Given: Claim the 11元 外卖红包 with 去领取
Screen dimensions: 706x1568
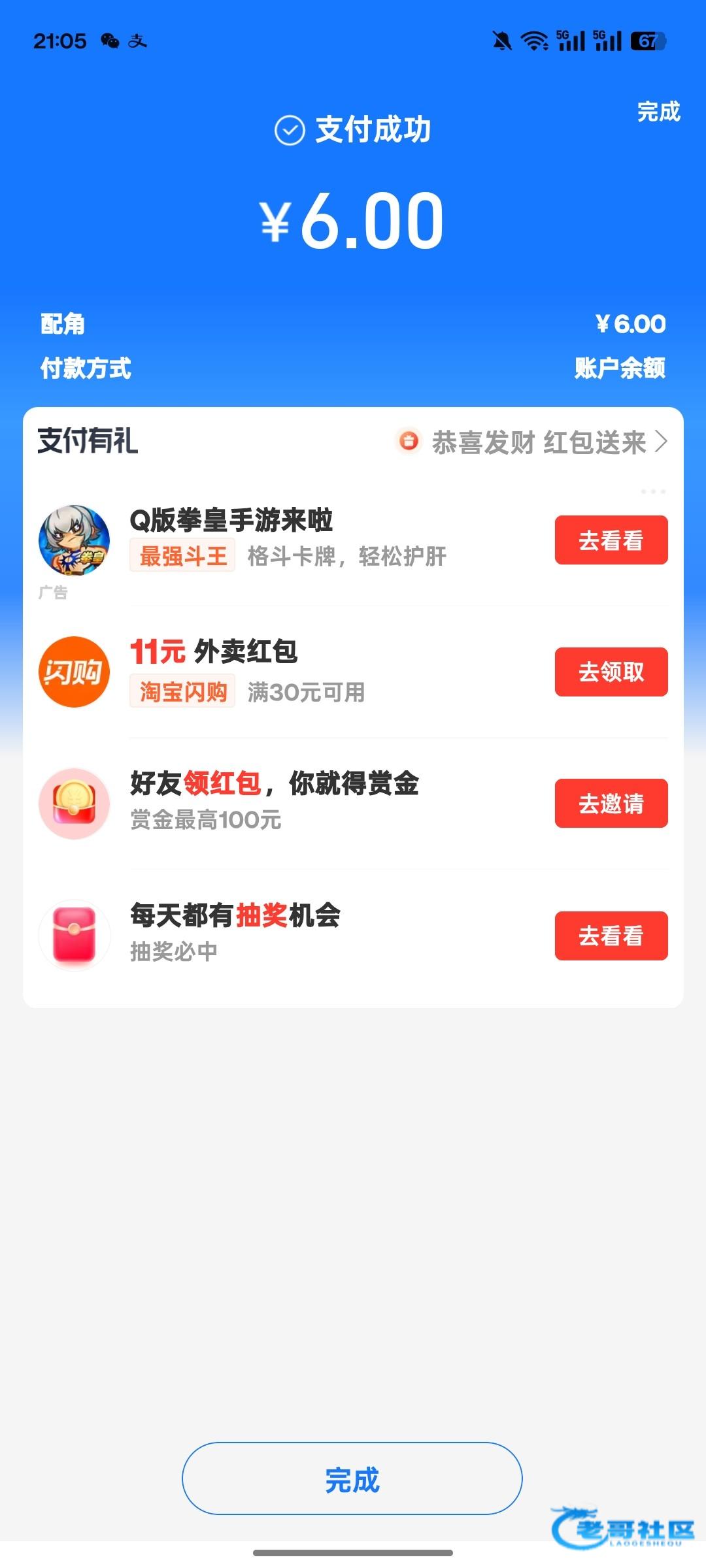Looking at the screenshot, I should [x=611, y=672].
